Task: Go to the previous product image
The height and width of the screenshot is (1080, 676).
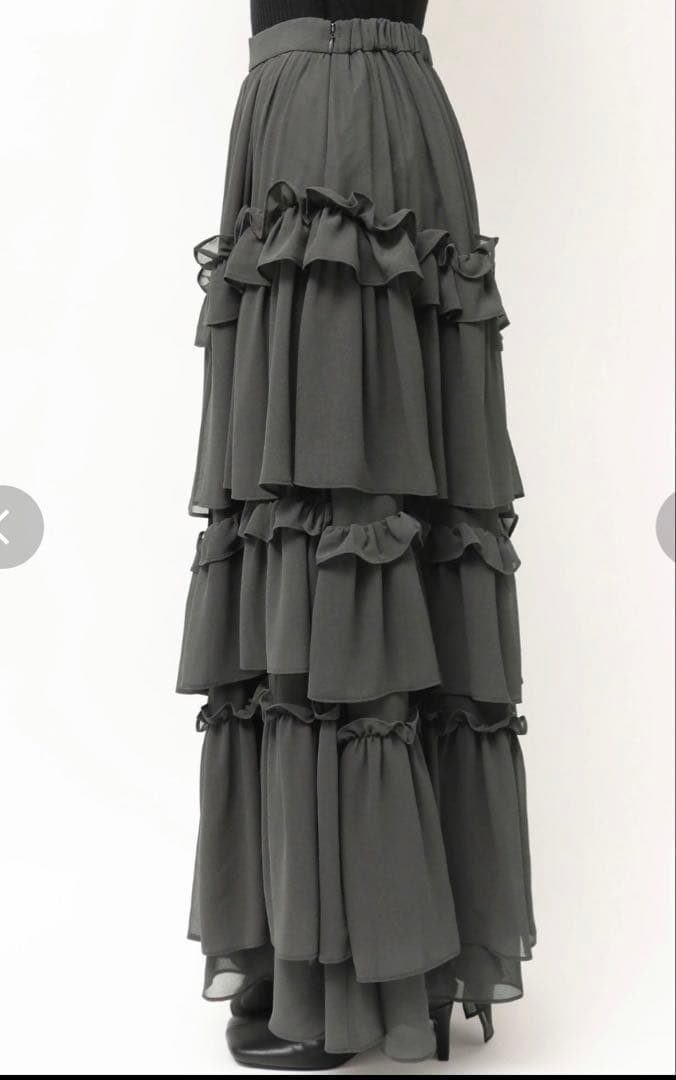Action: click(x=12, y=527)
